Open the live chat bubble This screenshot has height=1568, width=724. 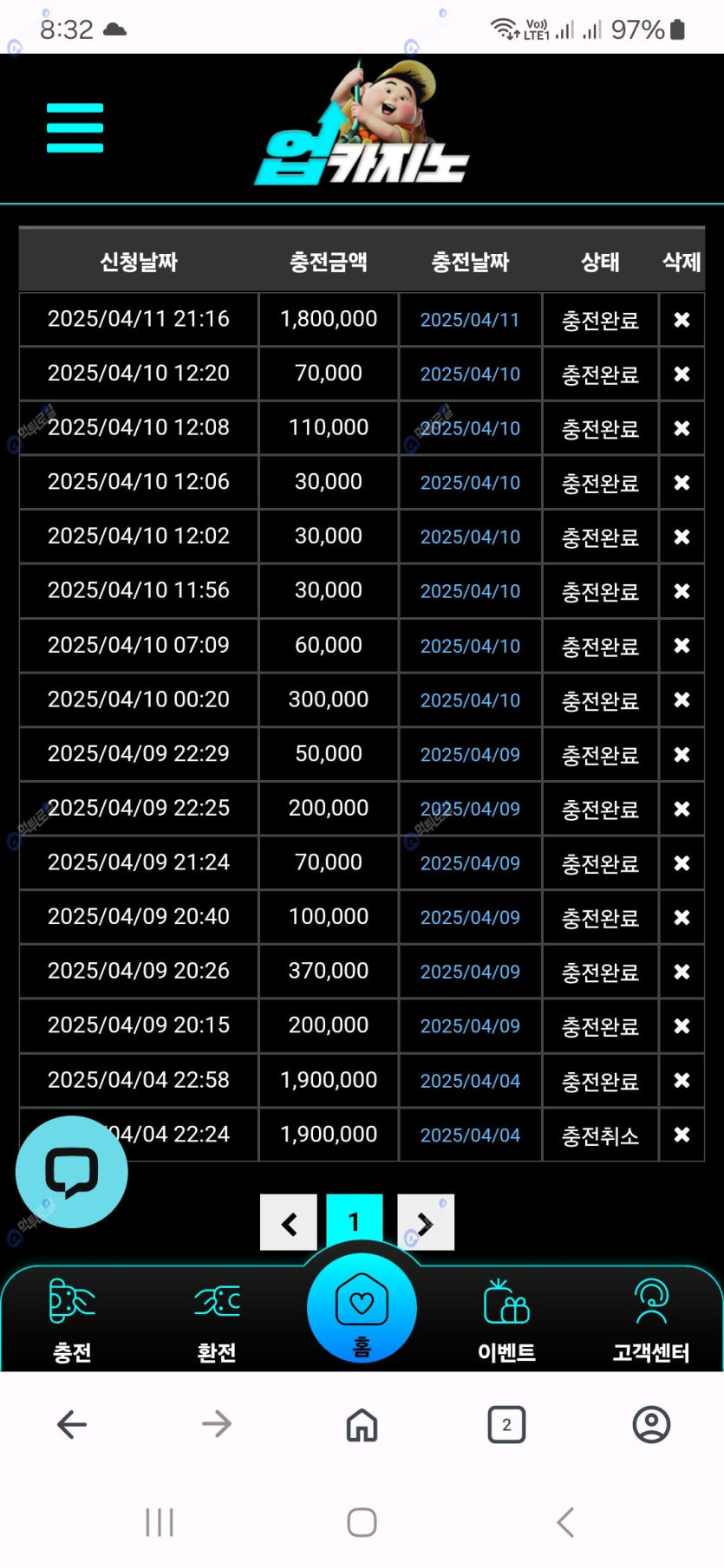pyautogui.click(x=71, y=1172)
